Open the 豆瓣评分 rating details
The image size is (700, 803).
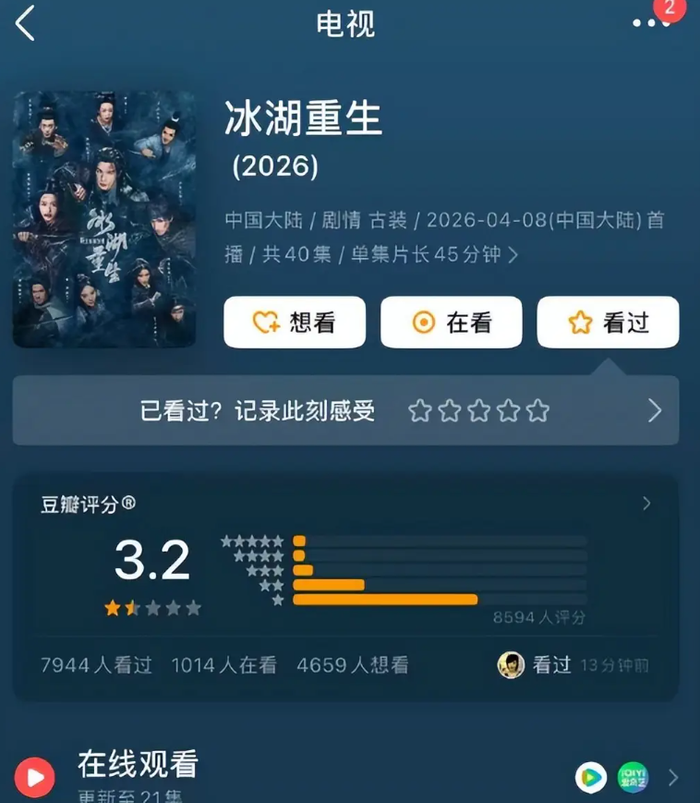646,503
